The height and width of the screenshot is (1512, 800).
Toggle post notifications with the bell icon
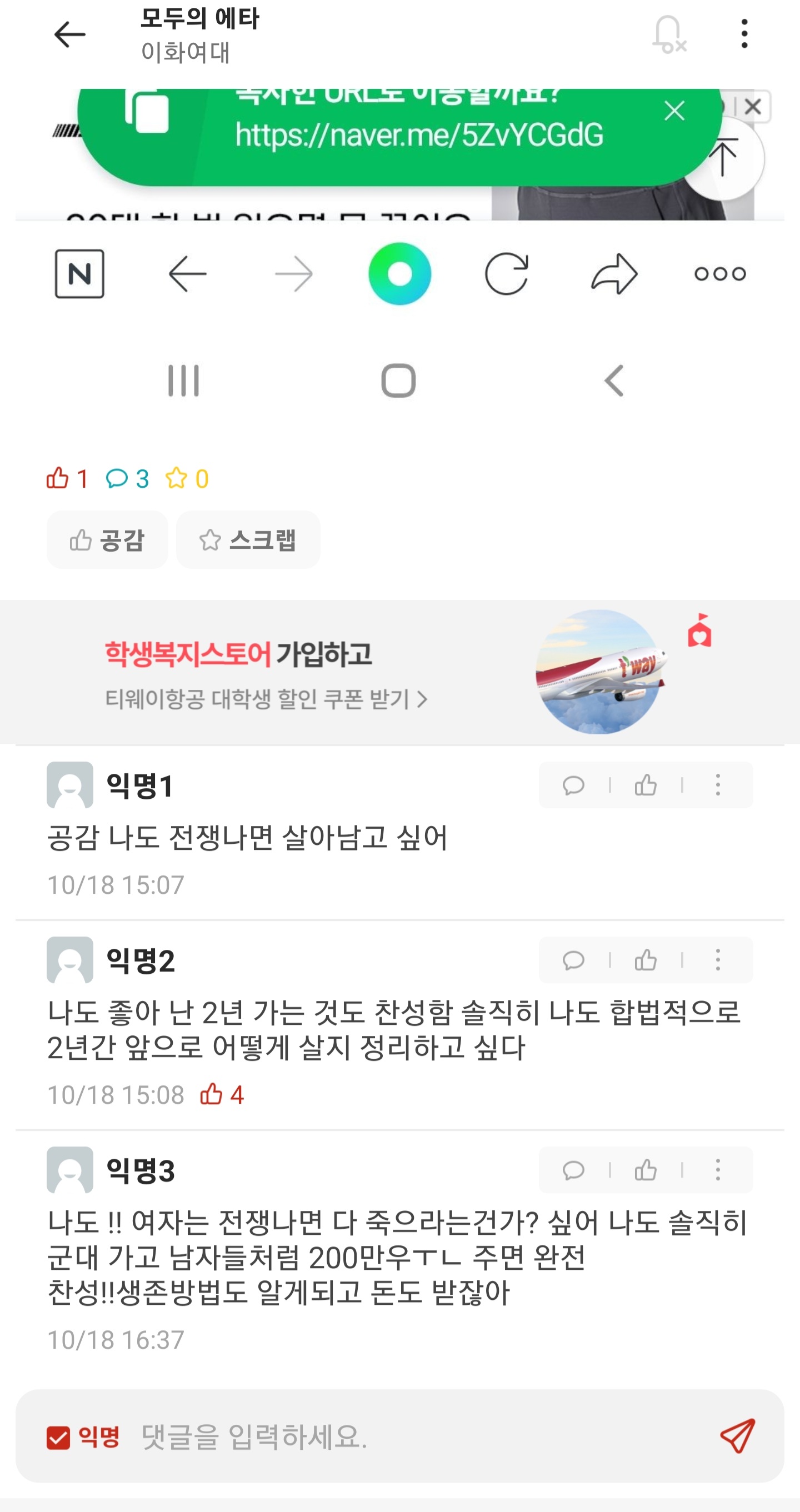pos(668,34)
